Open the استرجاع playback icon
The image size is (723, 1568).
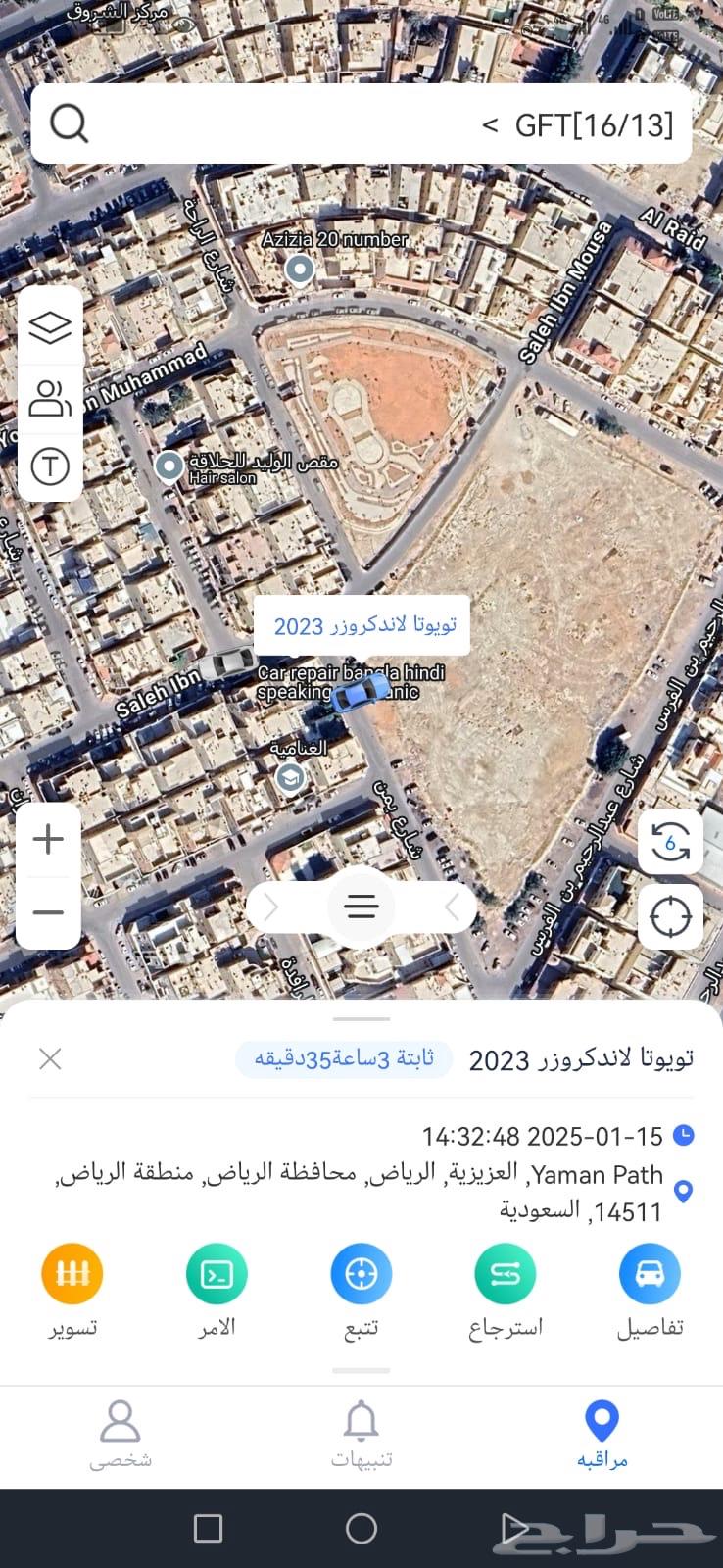(x=506, y=1273)
